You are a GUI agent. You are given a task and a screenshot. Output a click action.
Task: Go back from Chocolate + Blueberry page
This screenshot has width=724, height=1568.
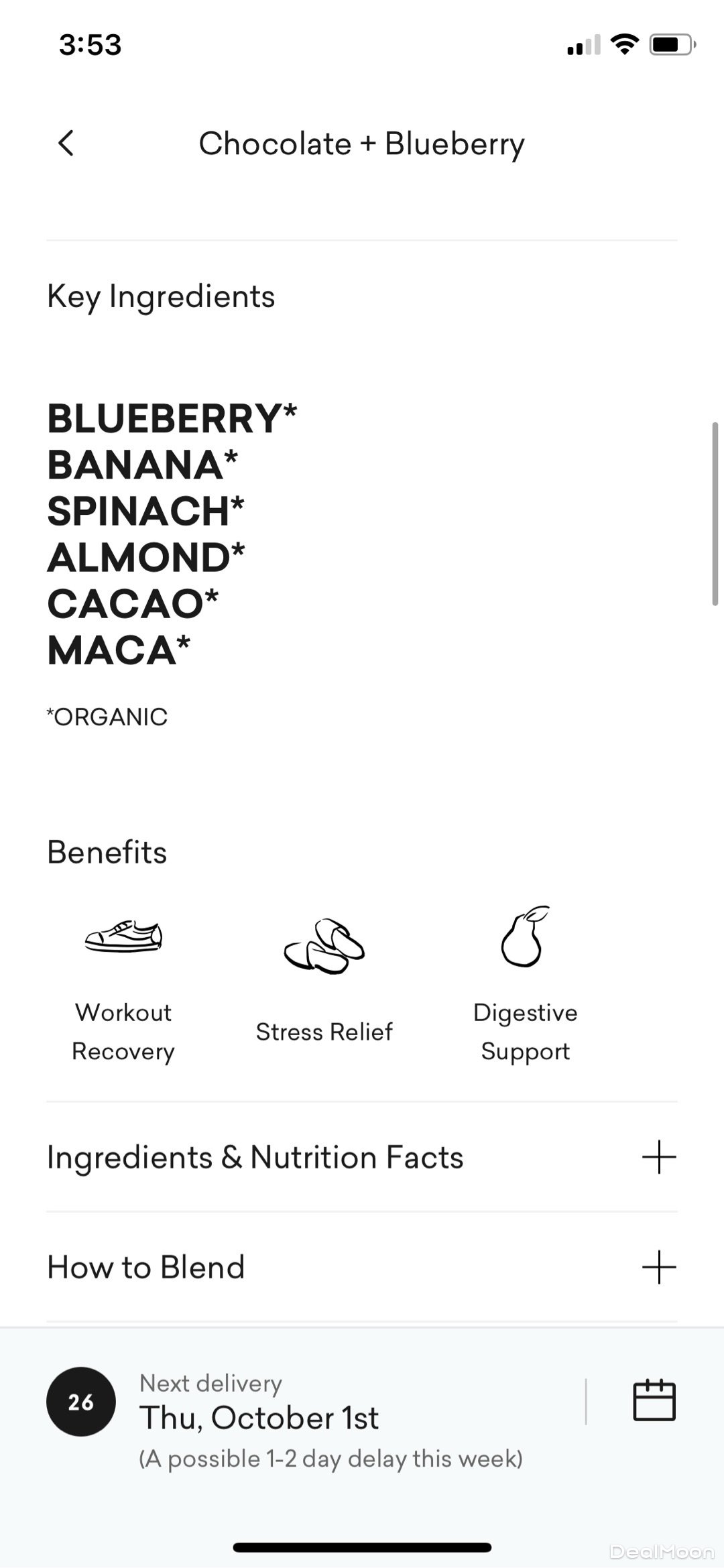click(66, 143)
